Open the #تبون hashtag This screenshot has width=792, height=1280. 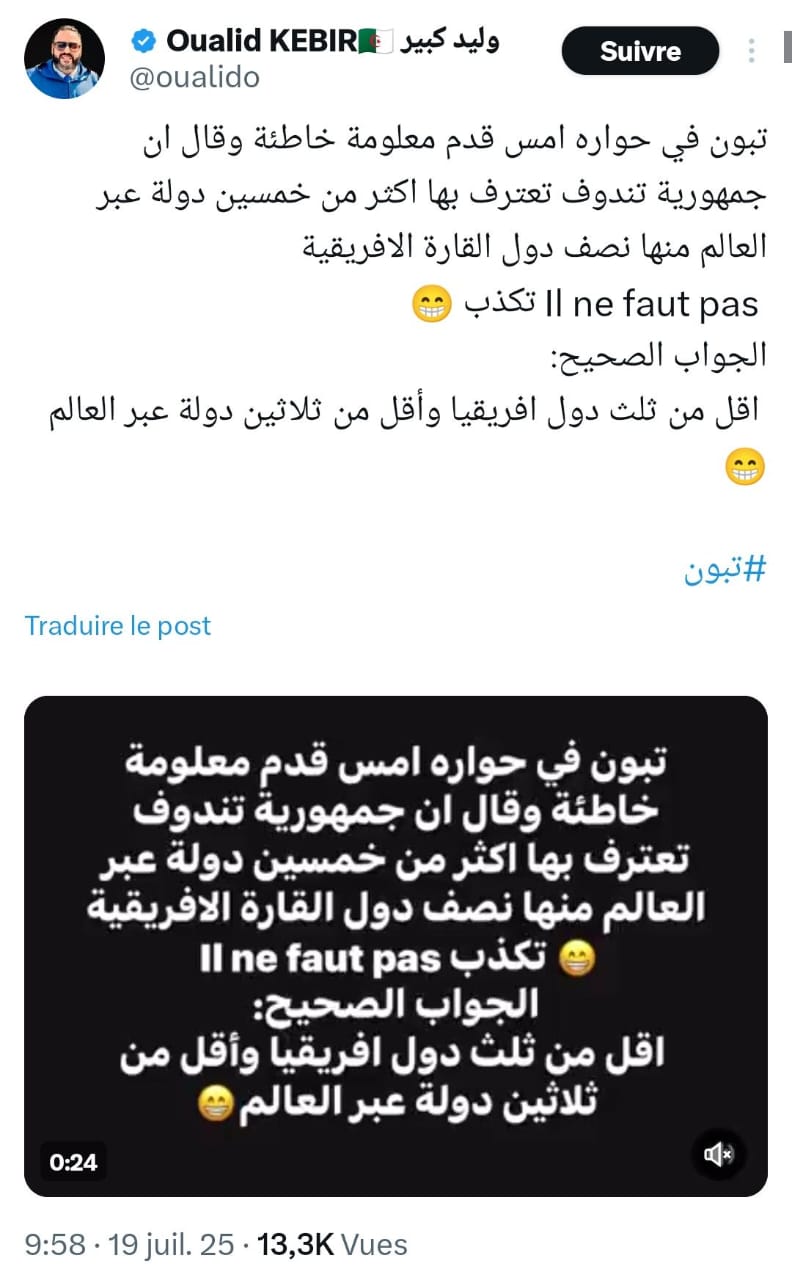pos(726,568)
